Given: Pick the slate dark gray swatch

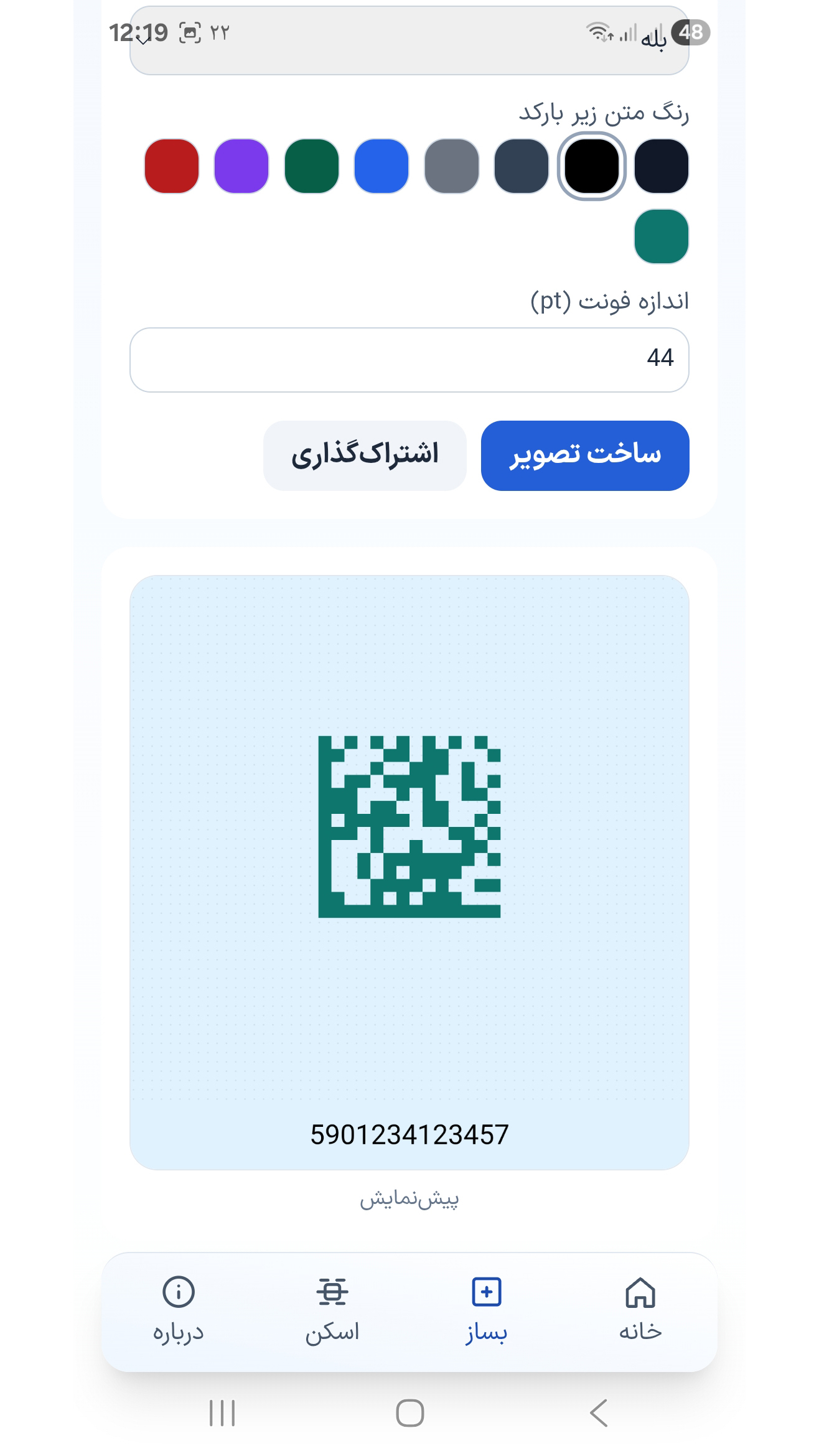Looking at the screenshot, I should coord(522,166).
